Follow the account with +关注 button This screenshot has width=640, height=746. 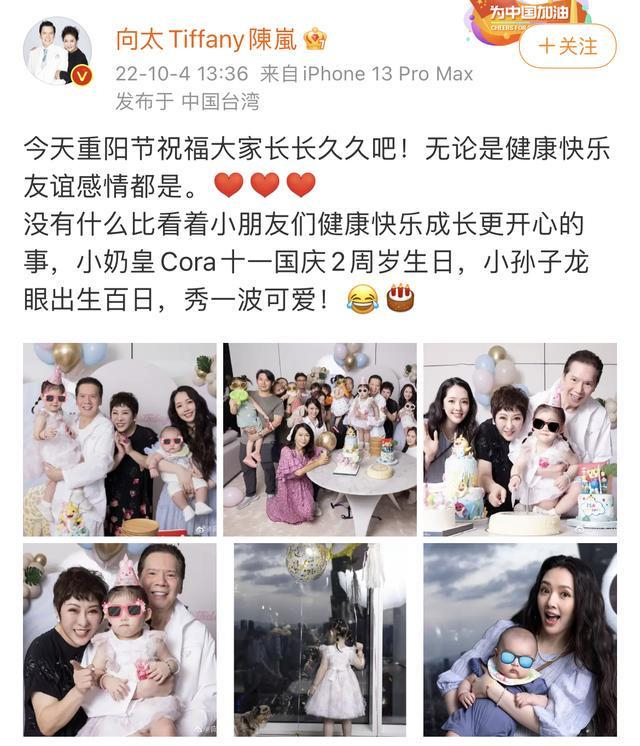tap(567, 47)
